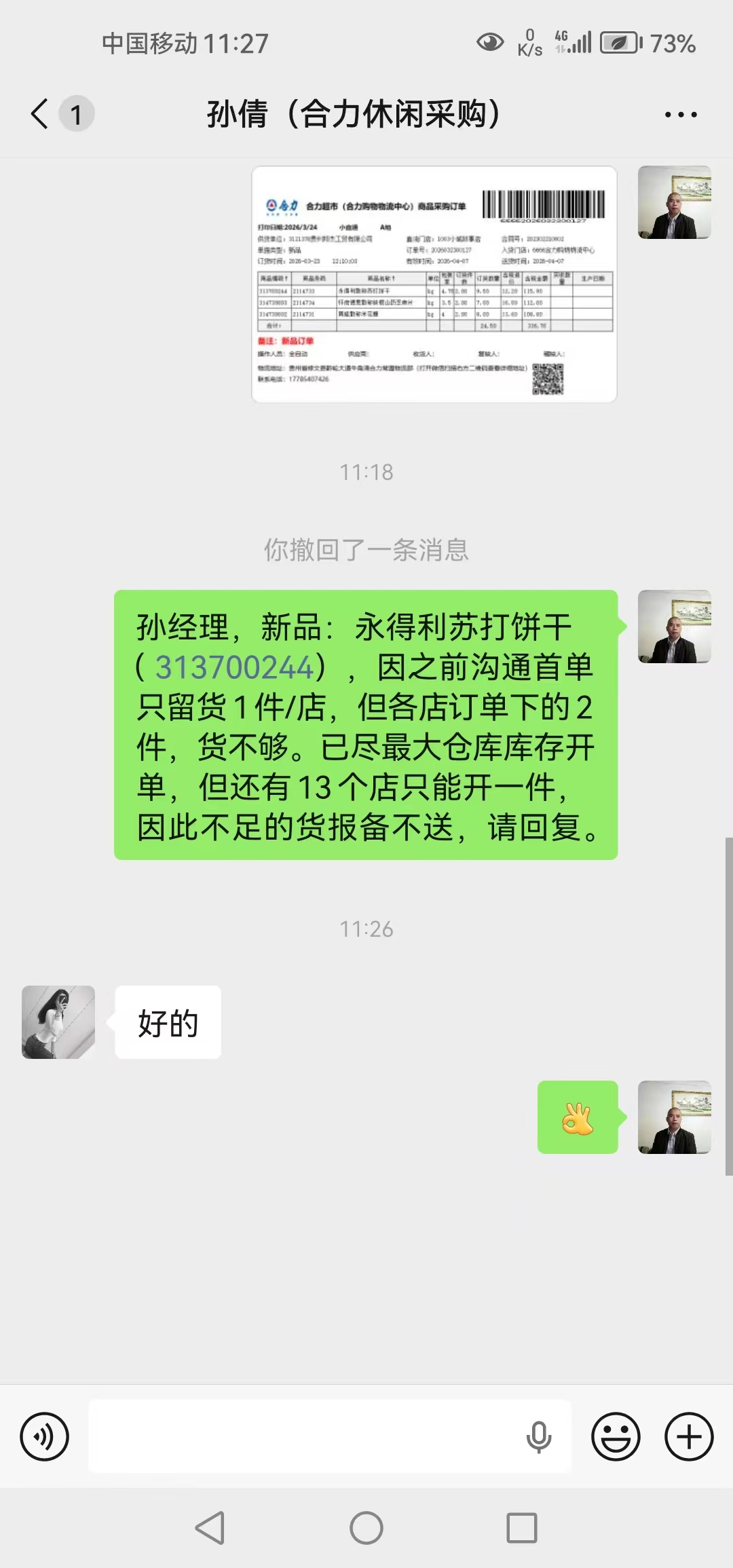Open the chat info overflow menu
The image size is (733, 1568).
[x=680, y=115]
